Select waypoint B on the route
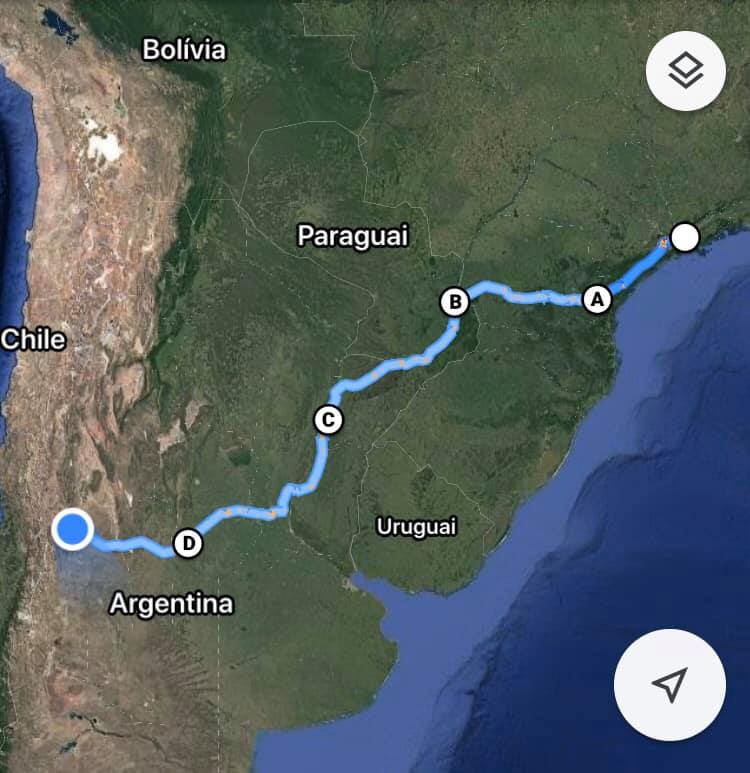The height and width of the screenshot is (773, 750). 455,300
